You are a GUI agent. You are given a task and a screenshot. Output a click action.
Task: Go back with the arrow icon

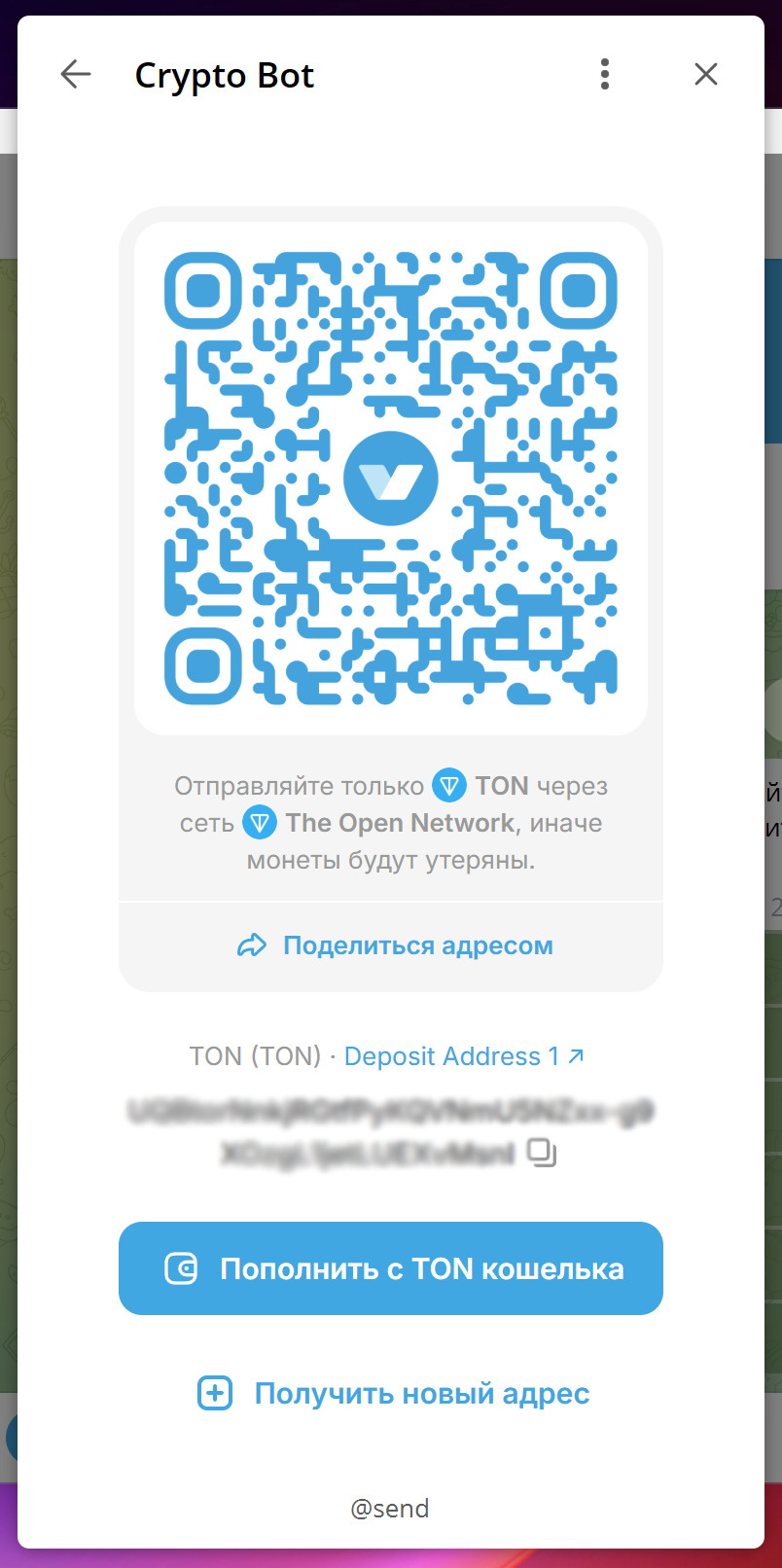[75, 74]
